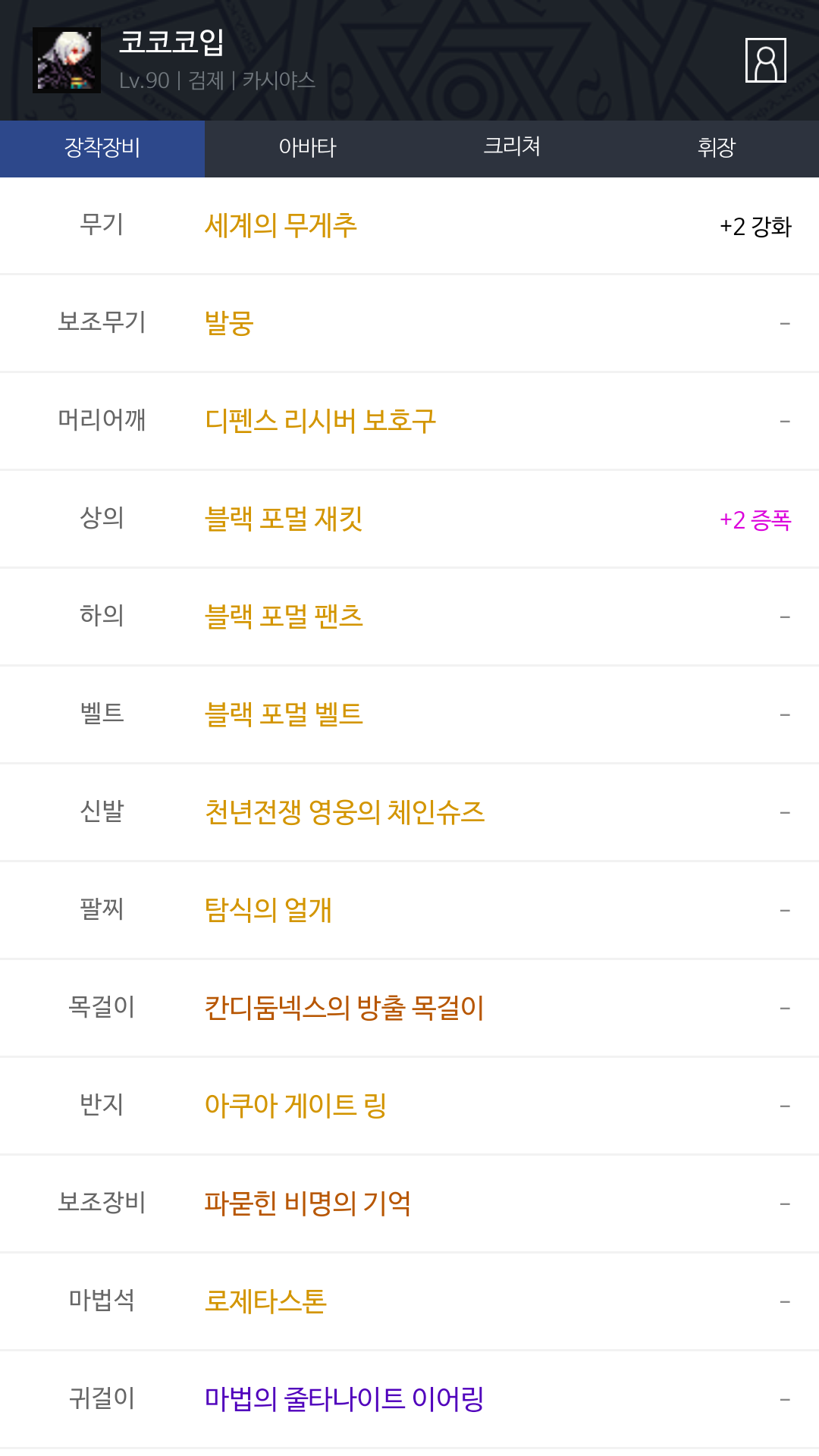Open 천년전쟁 영웅의 체인슈즈 item
The width and height of the screenshot is (819, 1456).
pyautogui.click(x=344, y=812)
